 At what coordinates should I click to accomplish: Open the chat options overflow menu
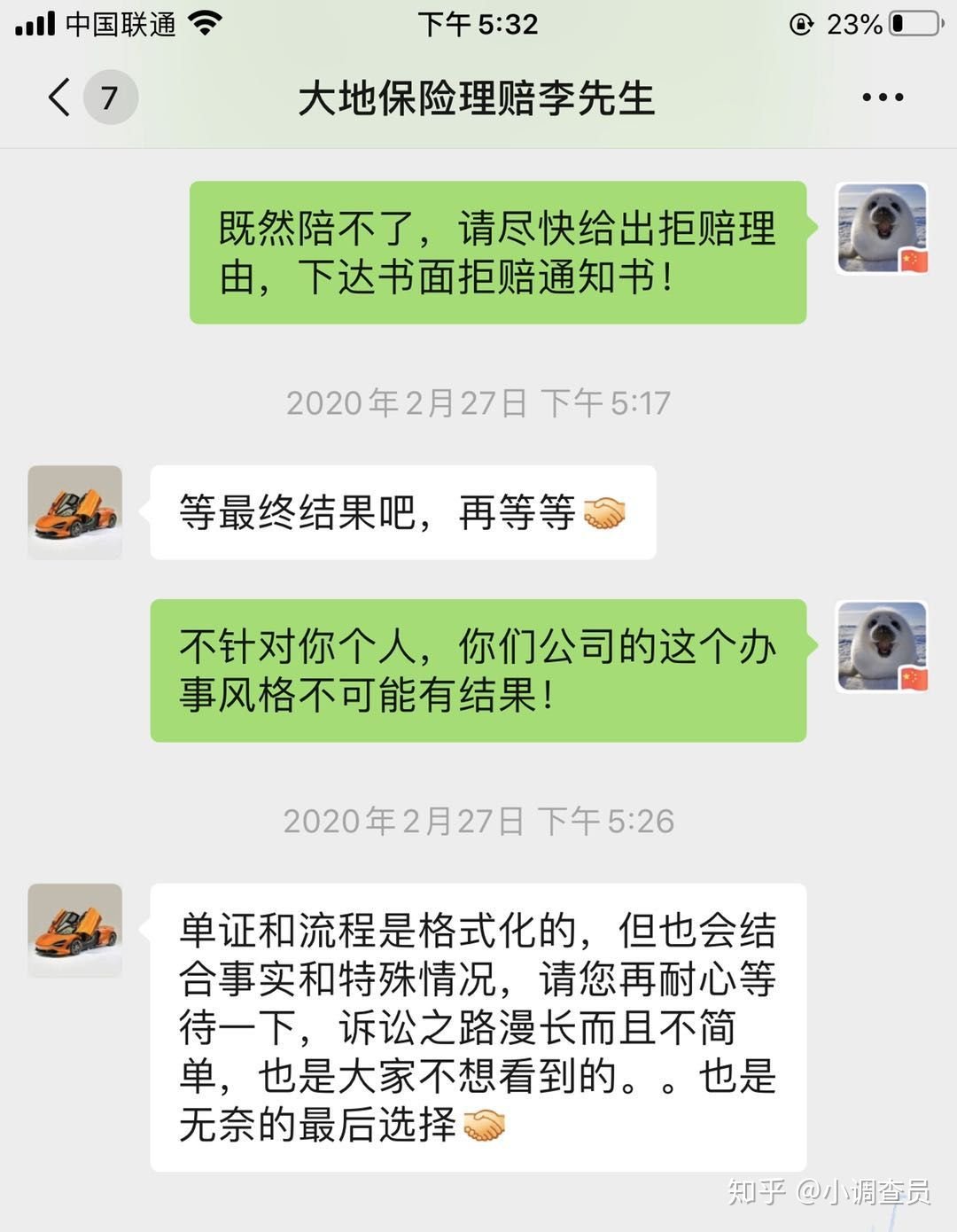click(x=883, y=97)
